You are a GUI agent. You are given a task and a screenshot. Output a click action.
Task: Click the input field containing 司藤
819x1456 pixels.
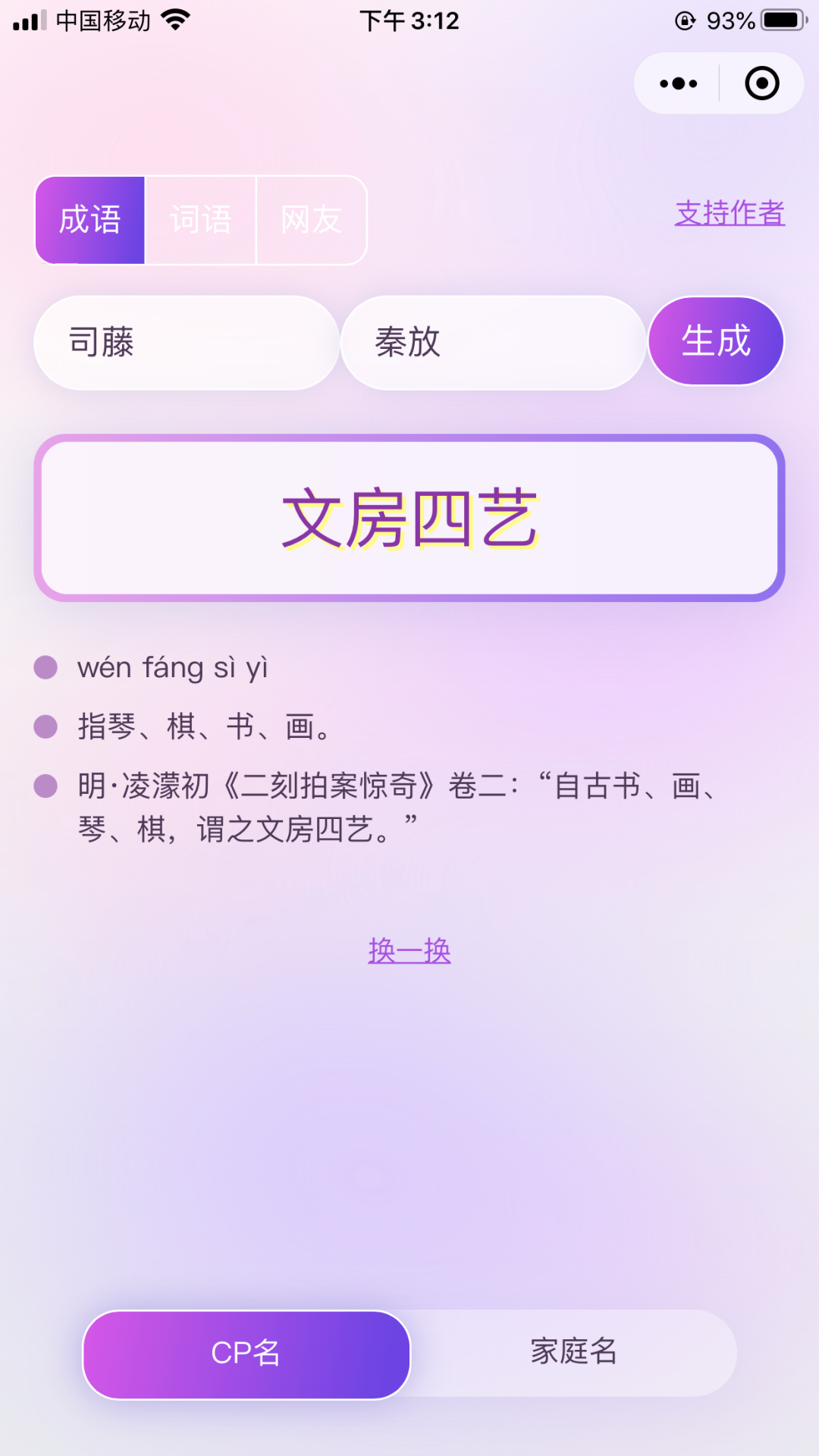click(x=186, y=343)
